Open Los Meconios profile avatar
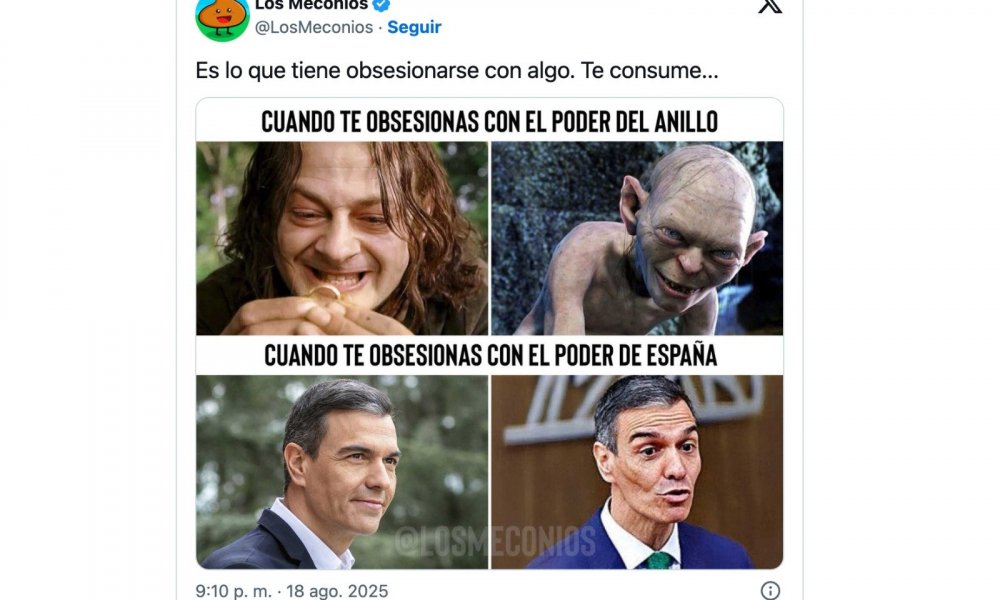 (222, 19)
